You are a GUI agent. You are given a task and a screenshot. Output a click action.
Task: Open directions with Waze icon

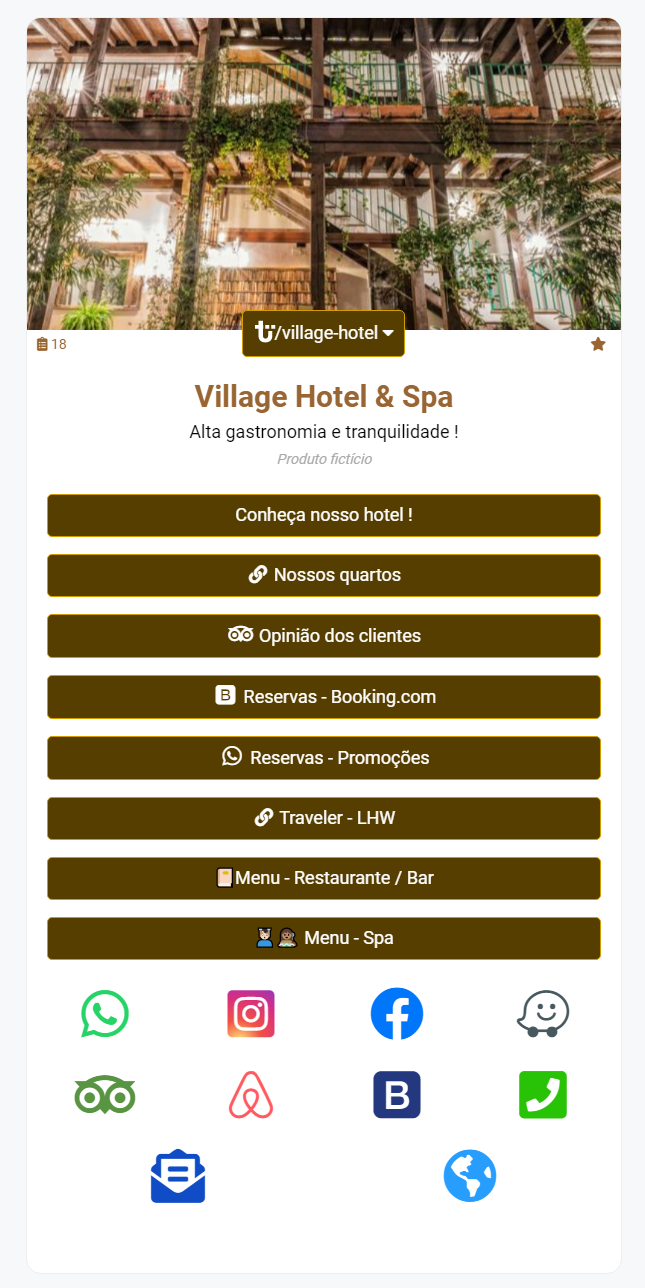(543, 1014)
